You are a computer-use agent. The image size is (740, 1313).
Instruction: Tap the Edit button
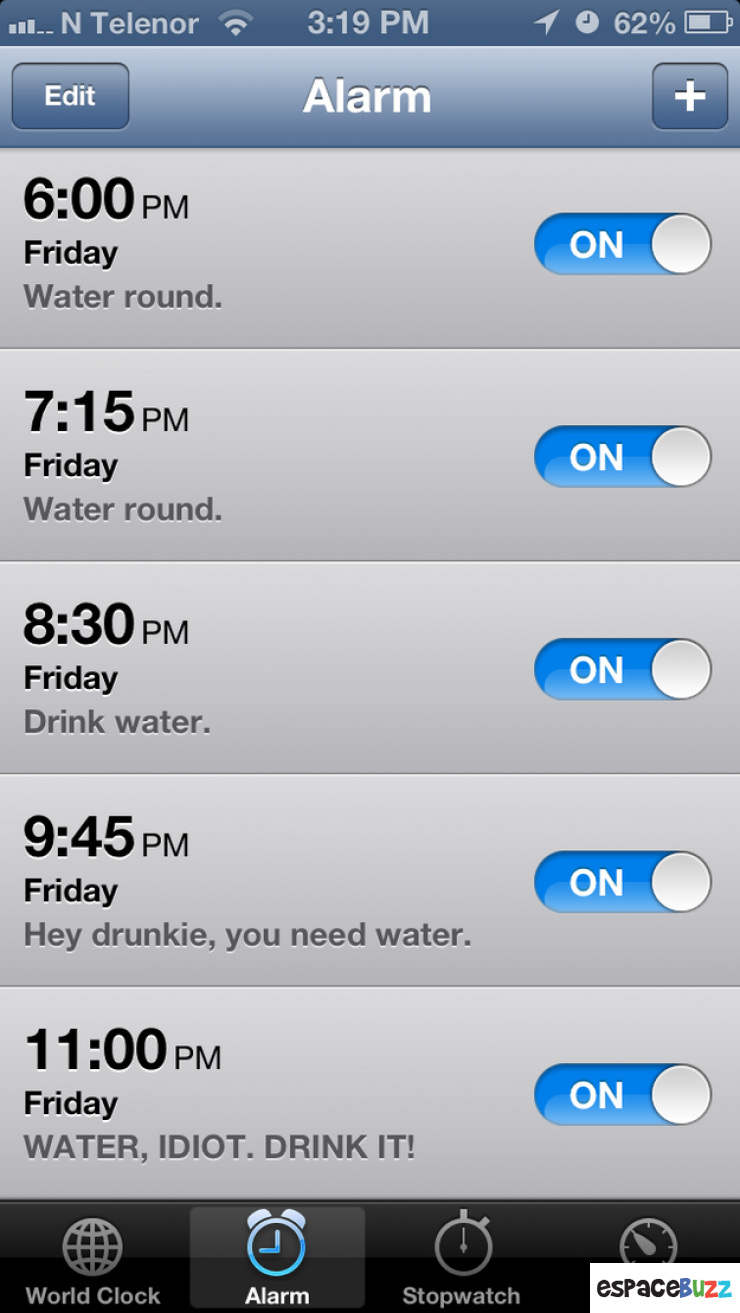70,96
